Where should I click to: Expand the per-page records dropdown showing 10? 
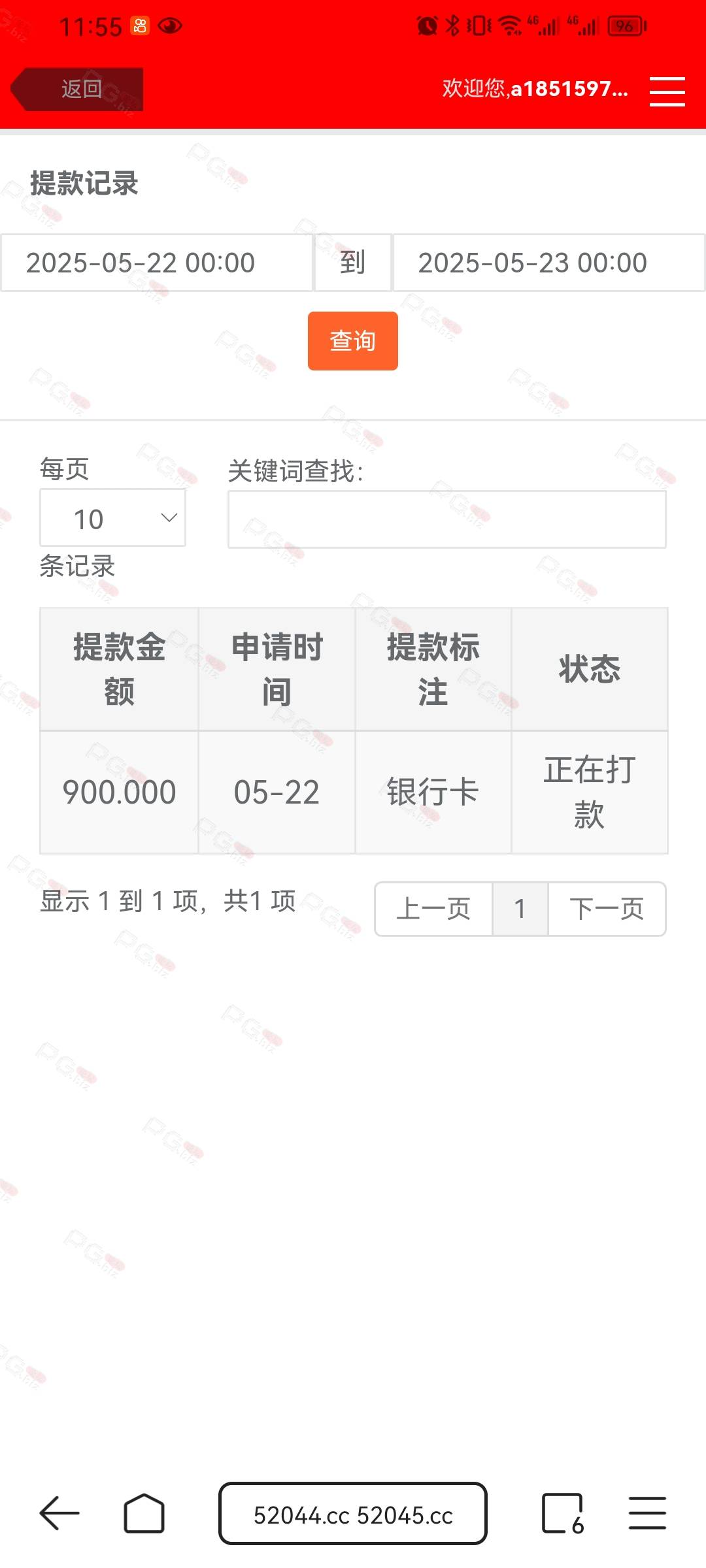112,517
